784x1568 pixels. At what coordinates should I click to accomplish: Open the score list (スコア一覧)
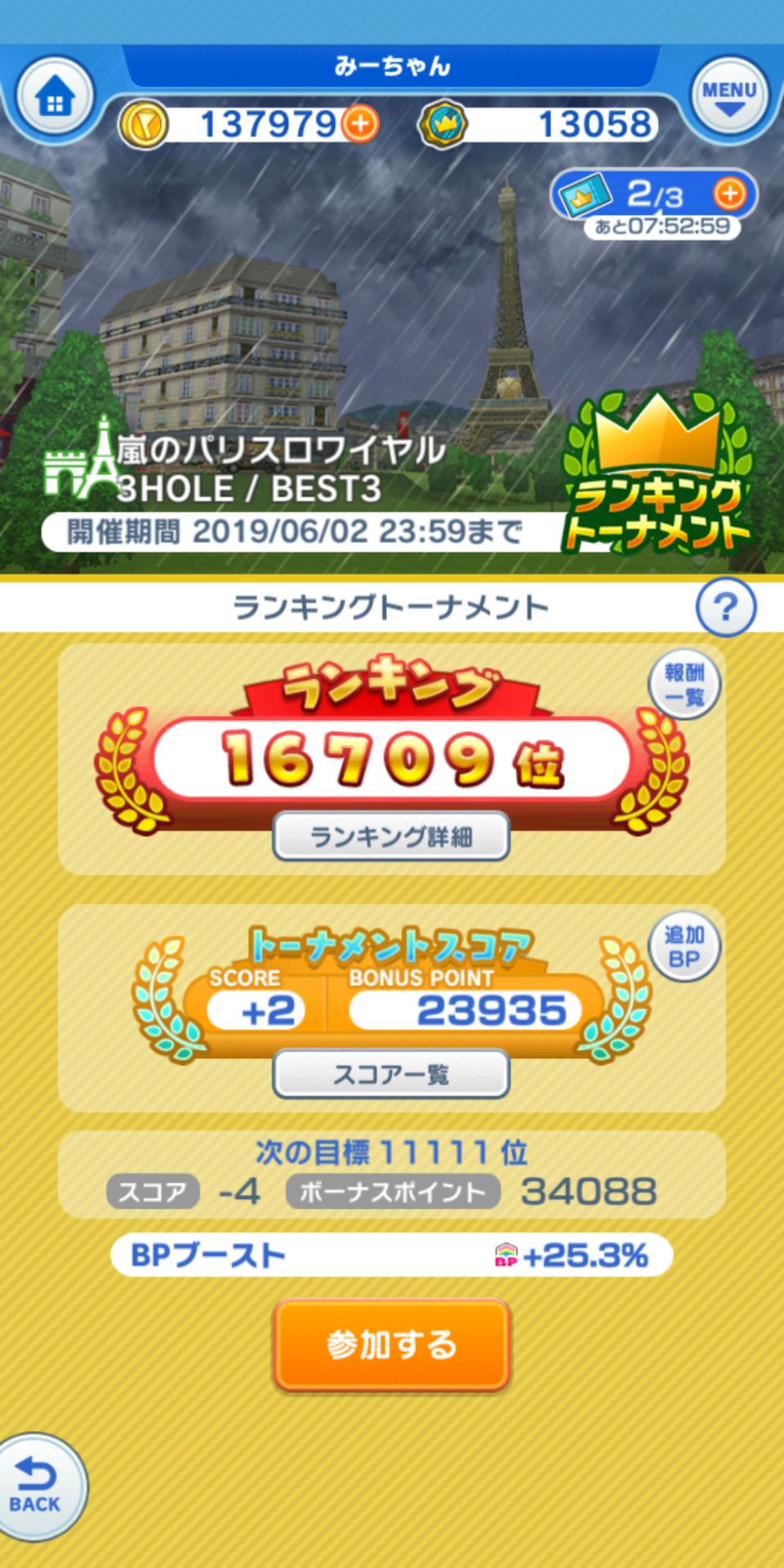(391, 1074)
